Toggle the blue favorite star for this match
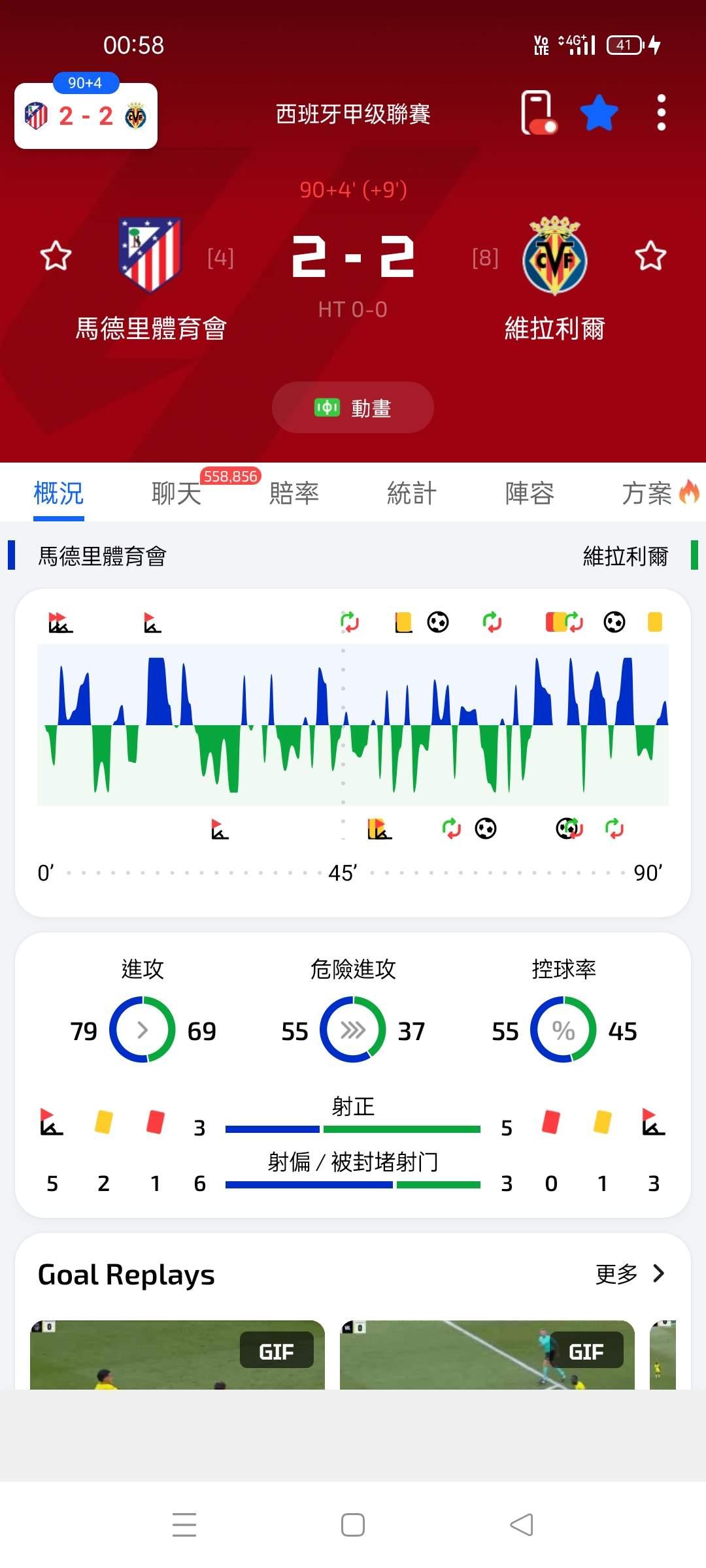 click(x=599, y=113)
